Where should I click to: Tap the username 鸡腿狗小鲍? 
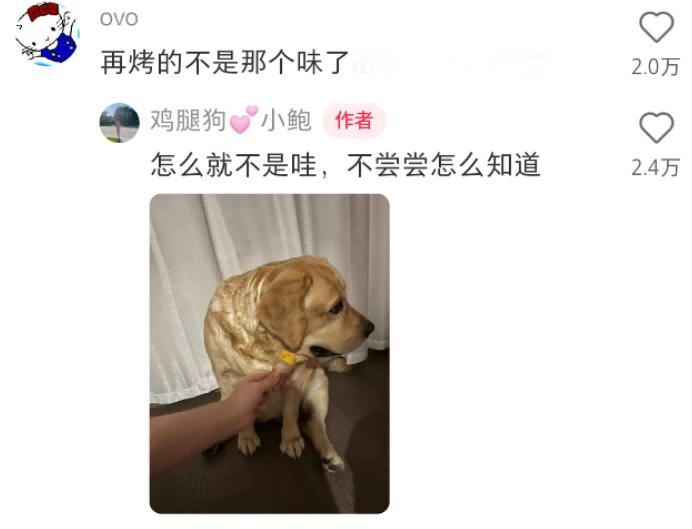tap(230, 121)
